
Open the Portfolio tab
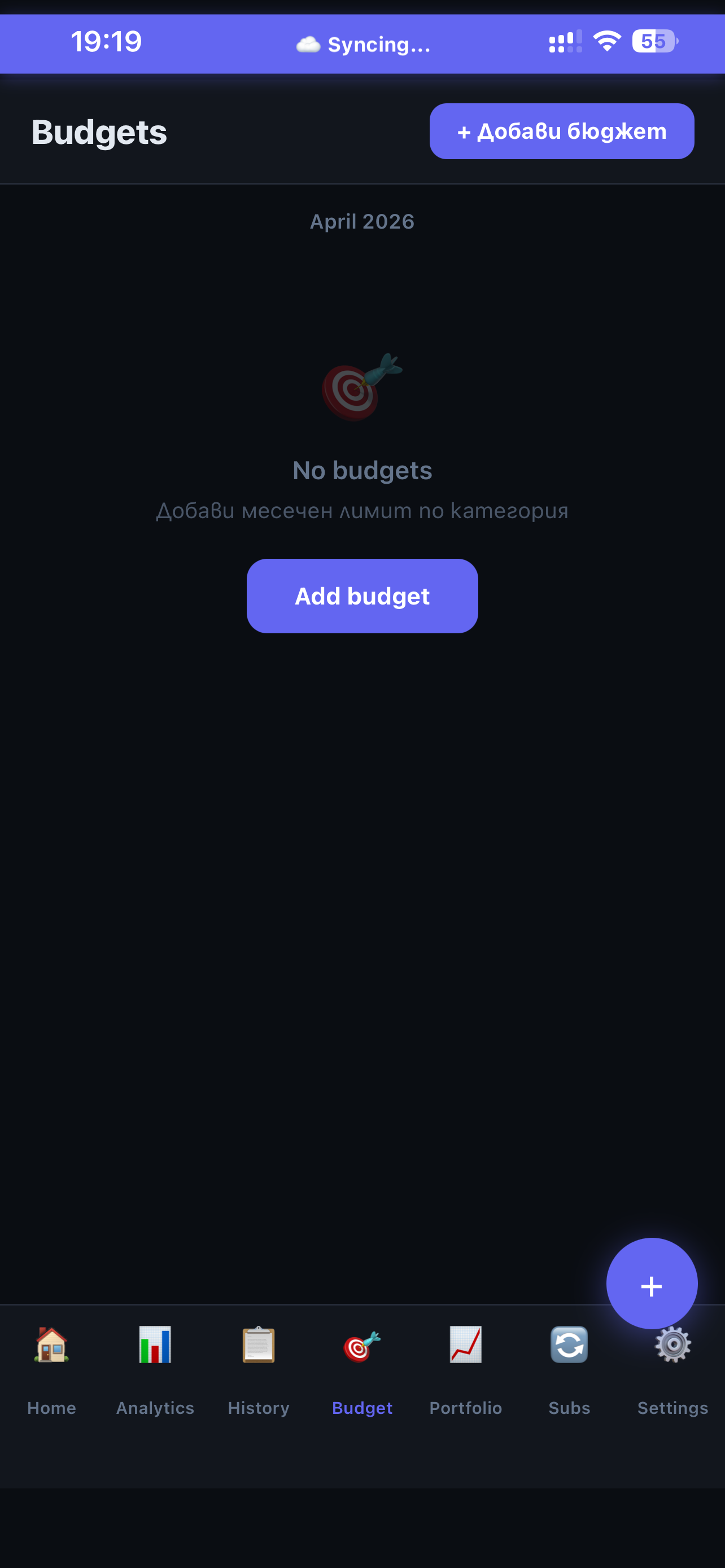pyautogui.click(x=466, y=1369)
